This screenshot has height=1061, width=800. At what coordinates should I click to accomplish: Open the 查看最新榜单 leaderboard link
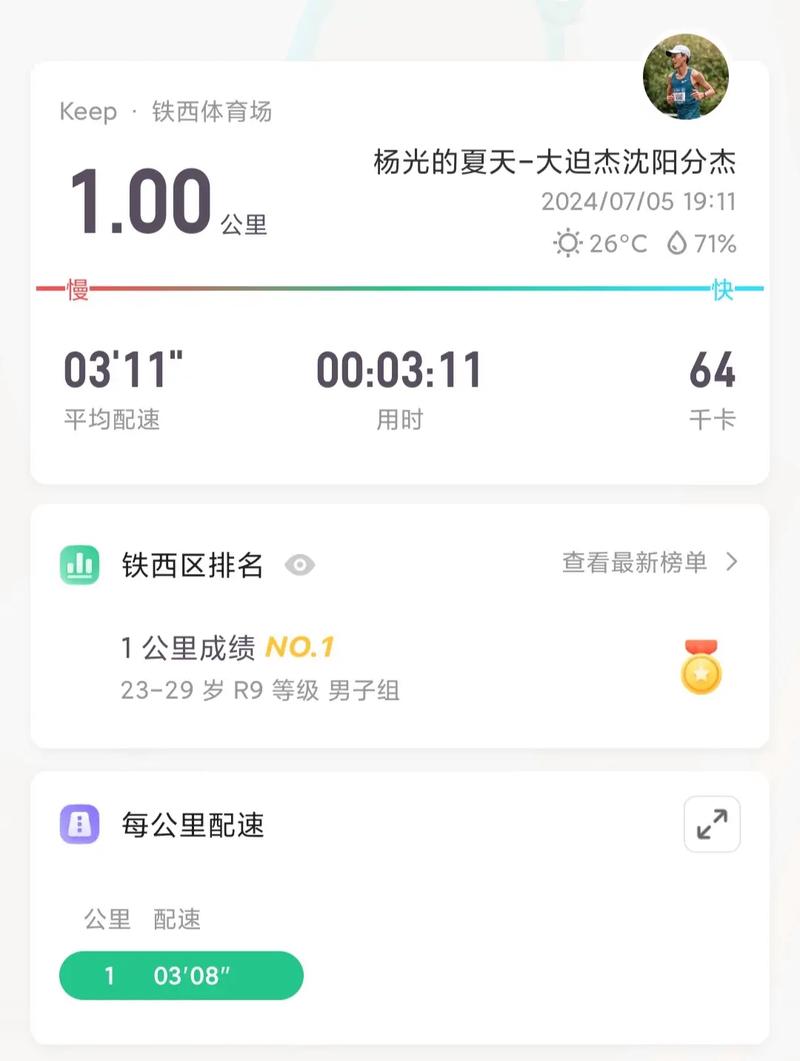point(634,563)
